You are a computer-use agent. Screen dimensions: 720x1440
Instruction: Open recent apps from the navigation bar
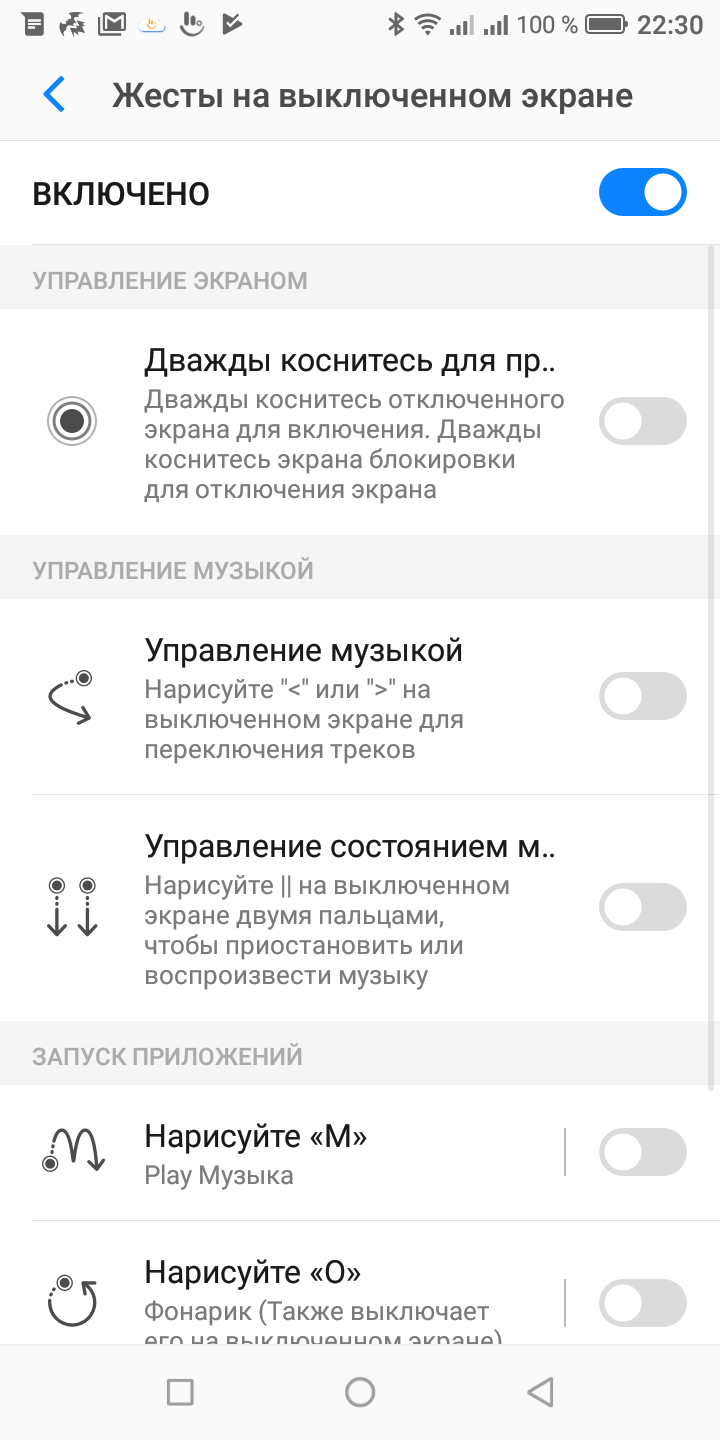(180, 1391)
